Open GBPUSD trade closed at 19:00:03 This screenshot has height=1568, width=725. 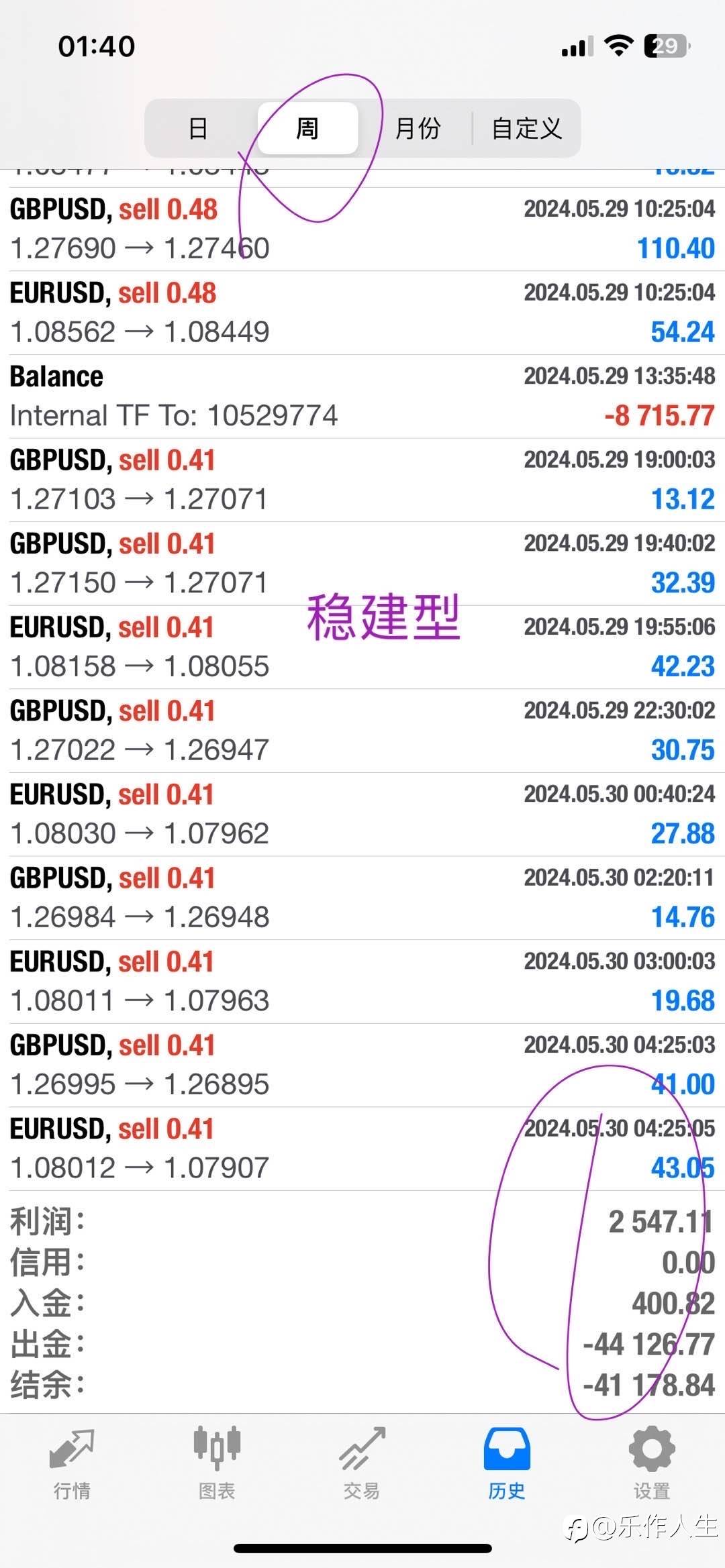pyautogui.click(x=362, y=480)
